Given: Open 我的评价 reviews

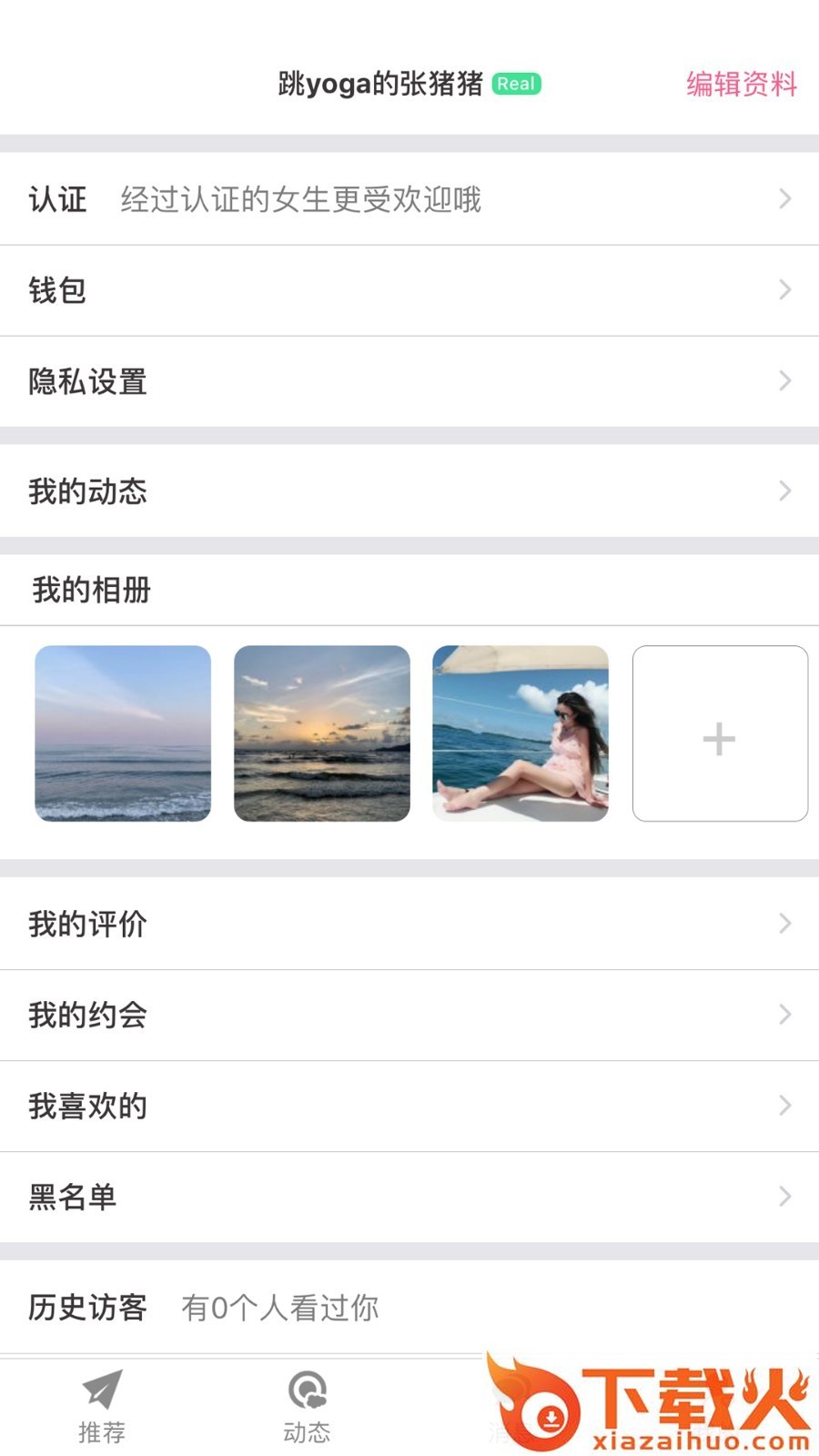Looking at the screenshot, I should [409, 924].
